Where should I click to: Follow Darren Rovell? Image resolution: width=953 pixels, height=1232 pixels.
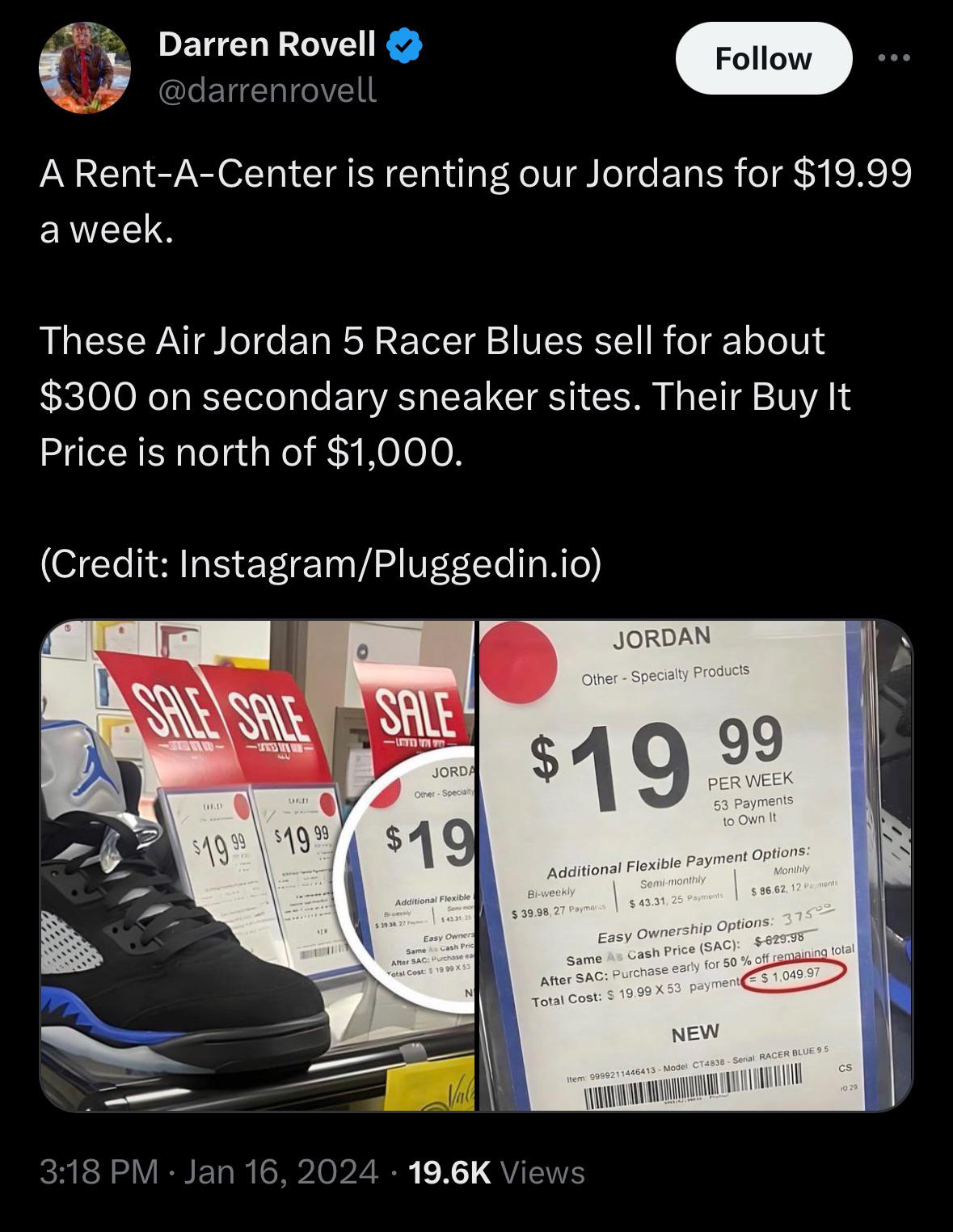tap(763, 58)
